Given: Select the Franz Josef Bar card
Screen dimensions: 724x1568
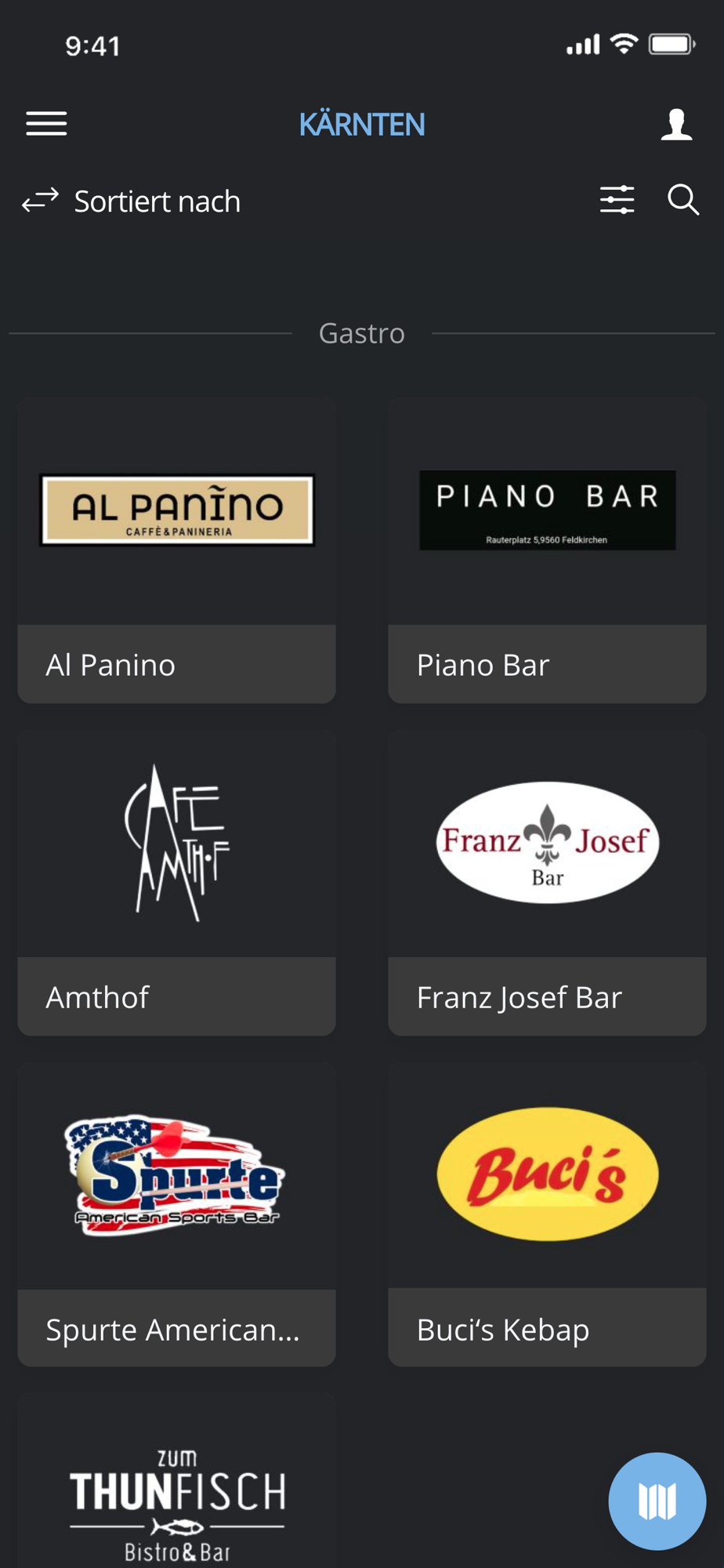Looking at the screenshot, I should (x=547, y=883).
